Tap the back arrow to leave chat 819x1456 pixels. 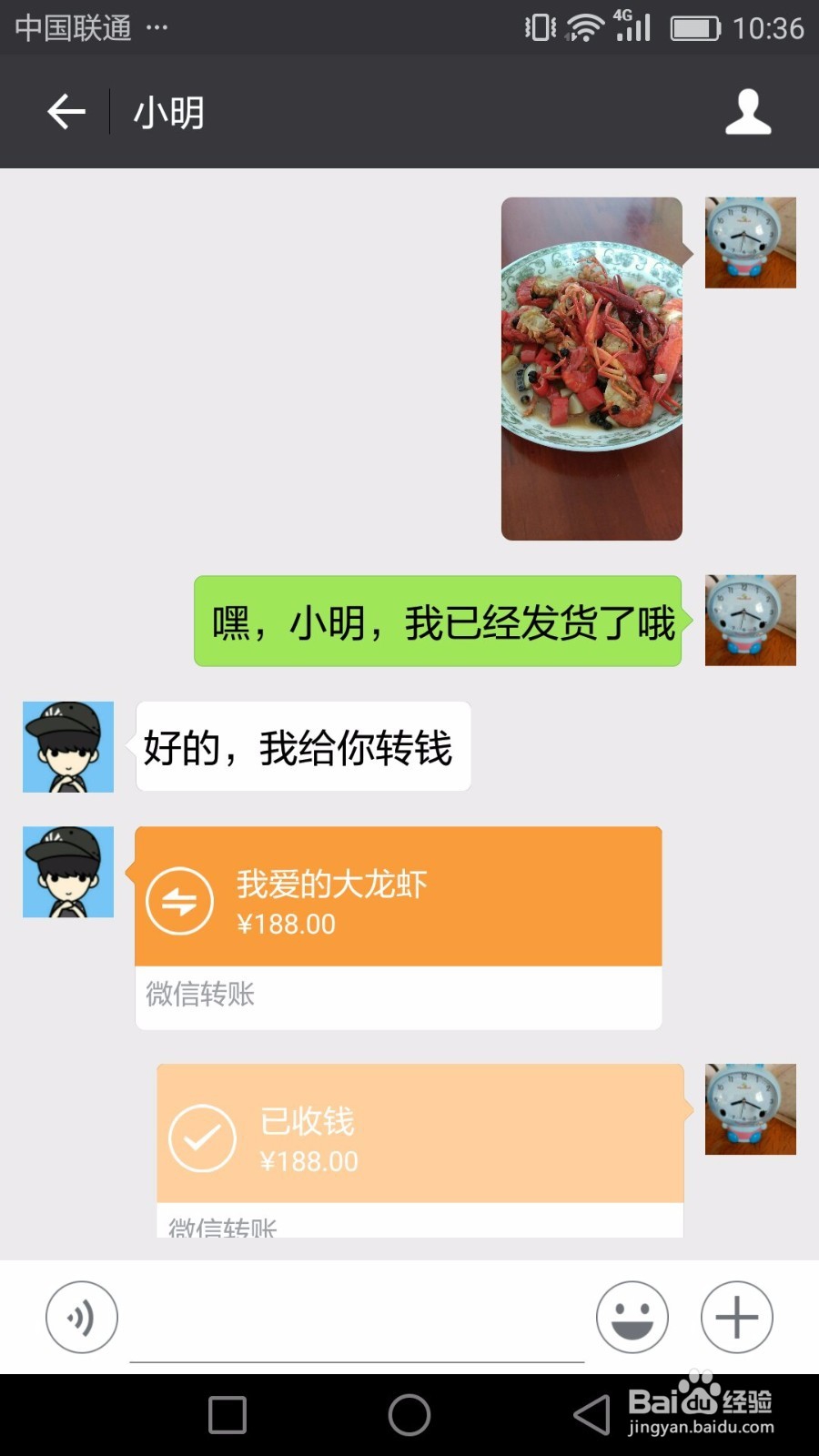point(64,111)
